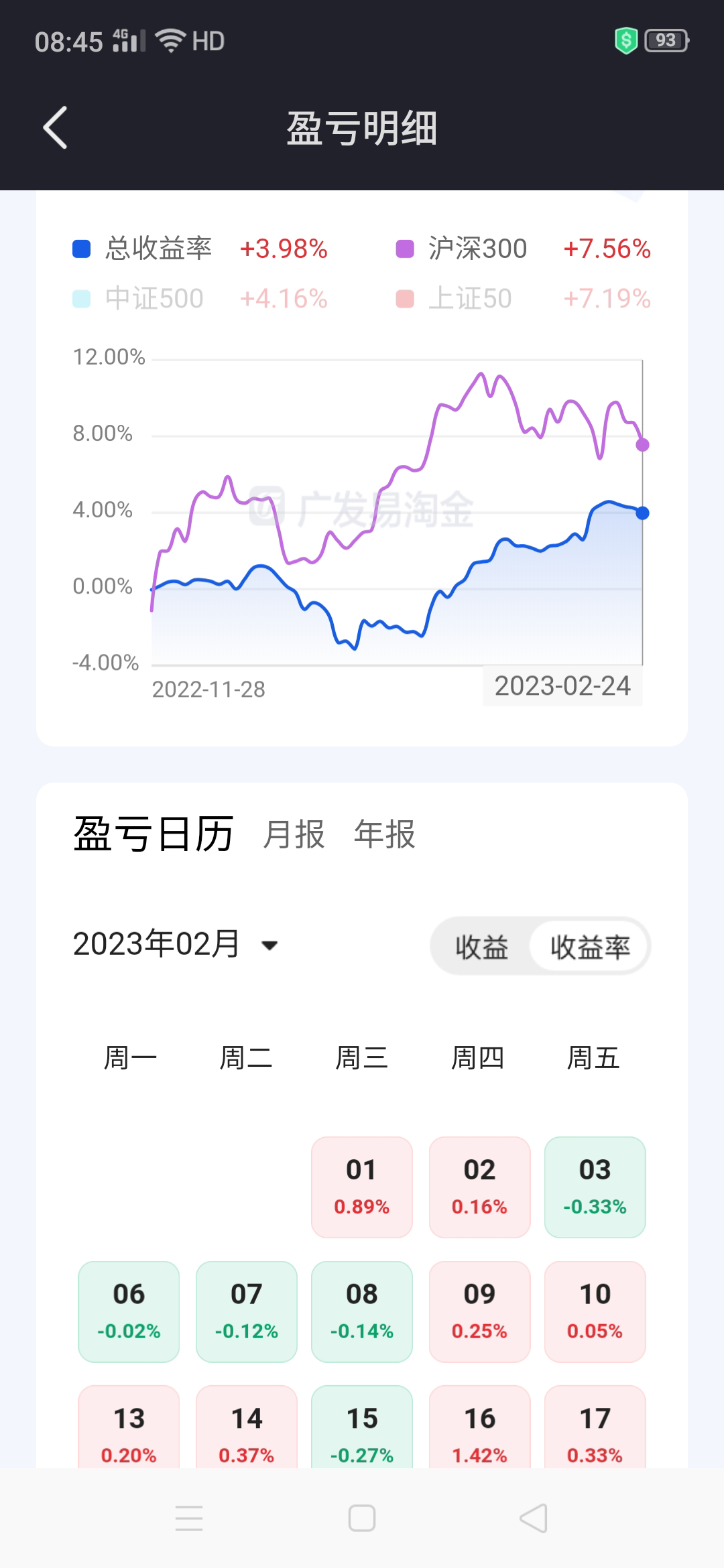Select the 盈亏日历 tab
The image size is (724, 1568).
click(x=154, y=835)
